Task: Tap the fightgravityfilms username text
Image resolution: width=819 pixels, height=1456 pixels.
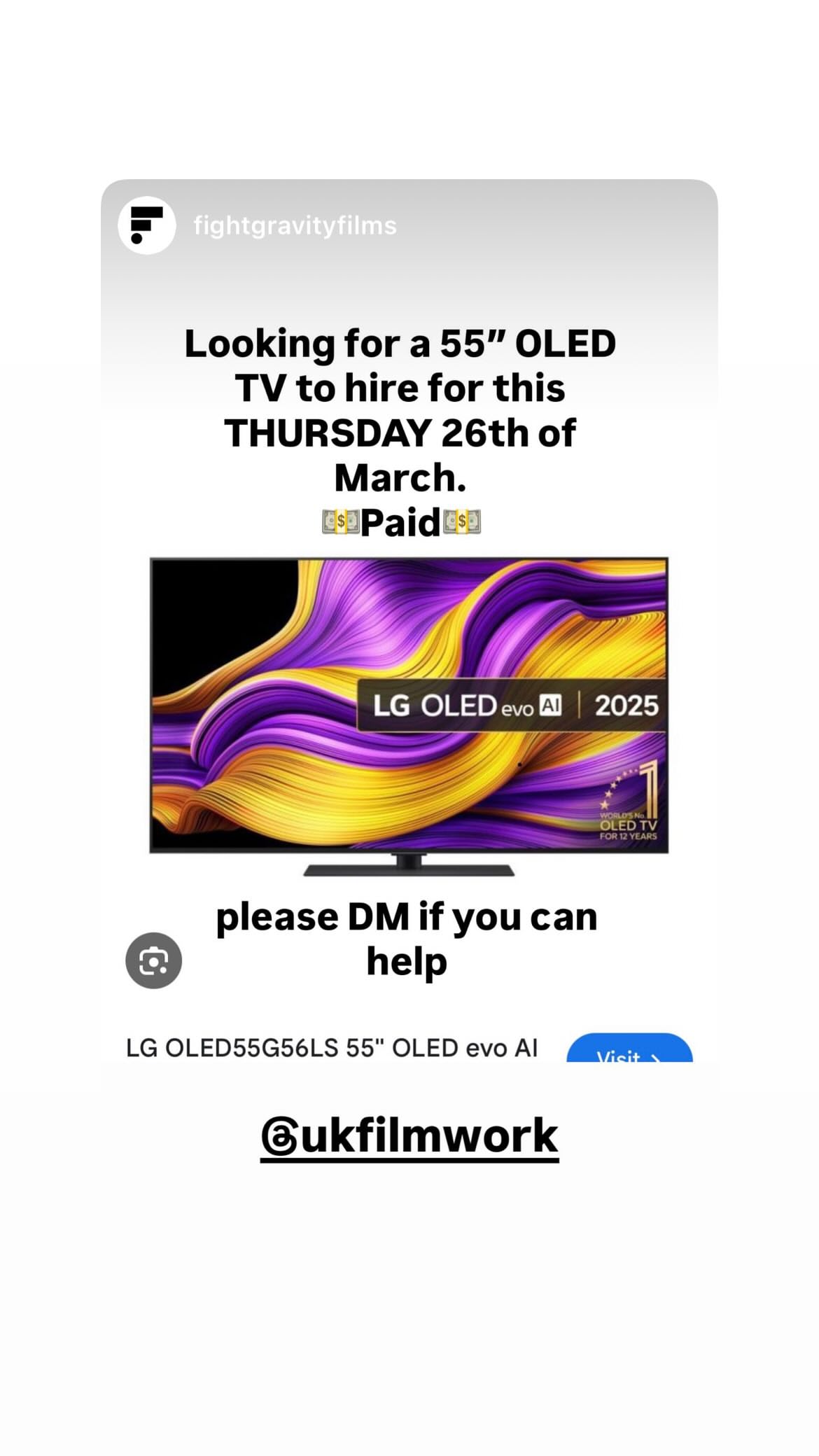Action: pos(295,226)
